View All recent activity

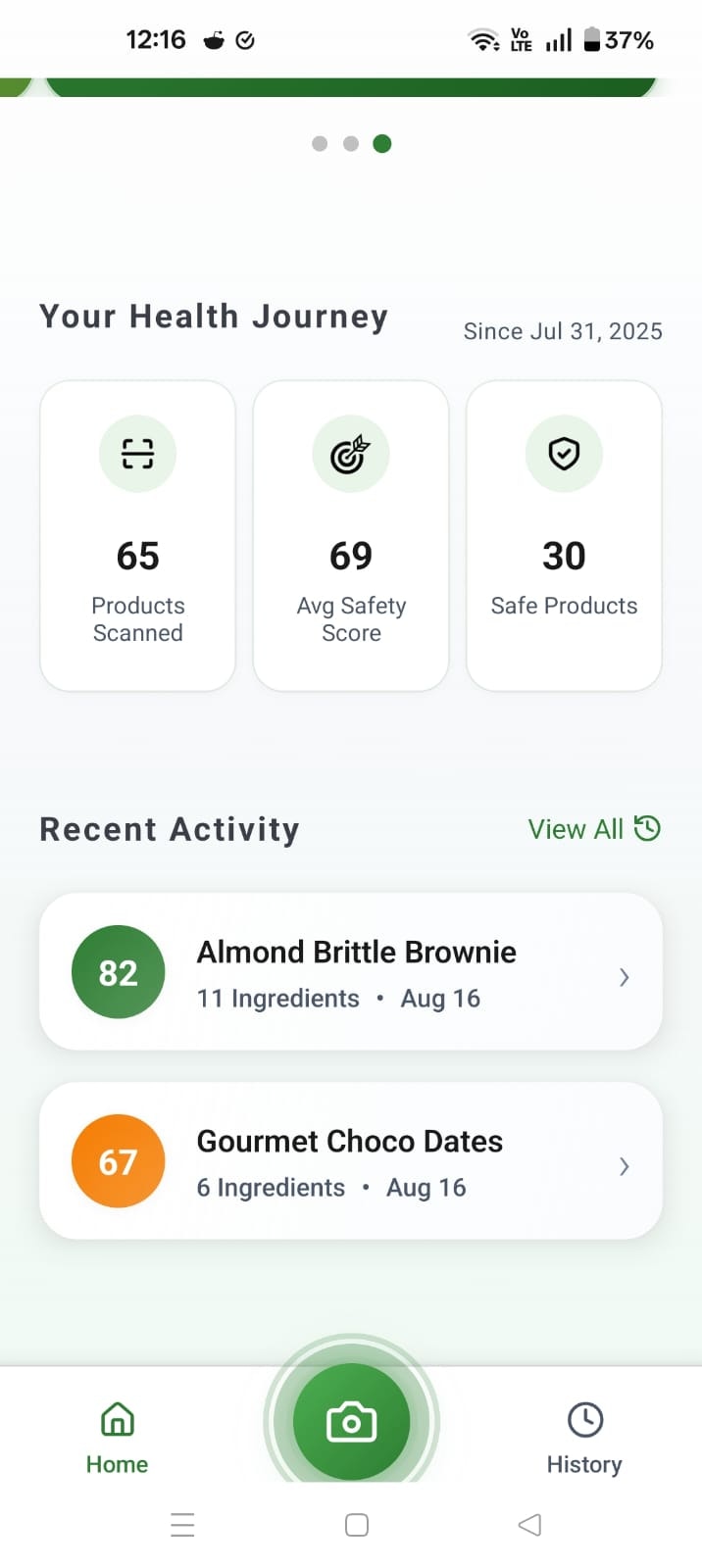point(593,829)
